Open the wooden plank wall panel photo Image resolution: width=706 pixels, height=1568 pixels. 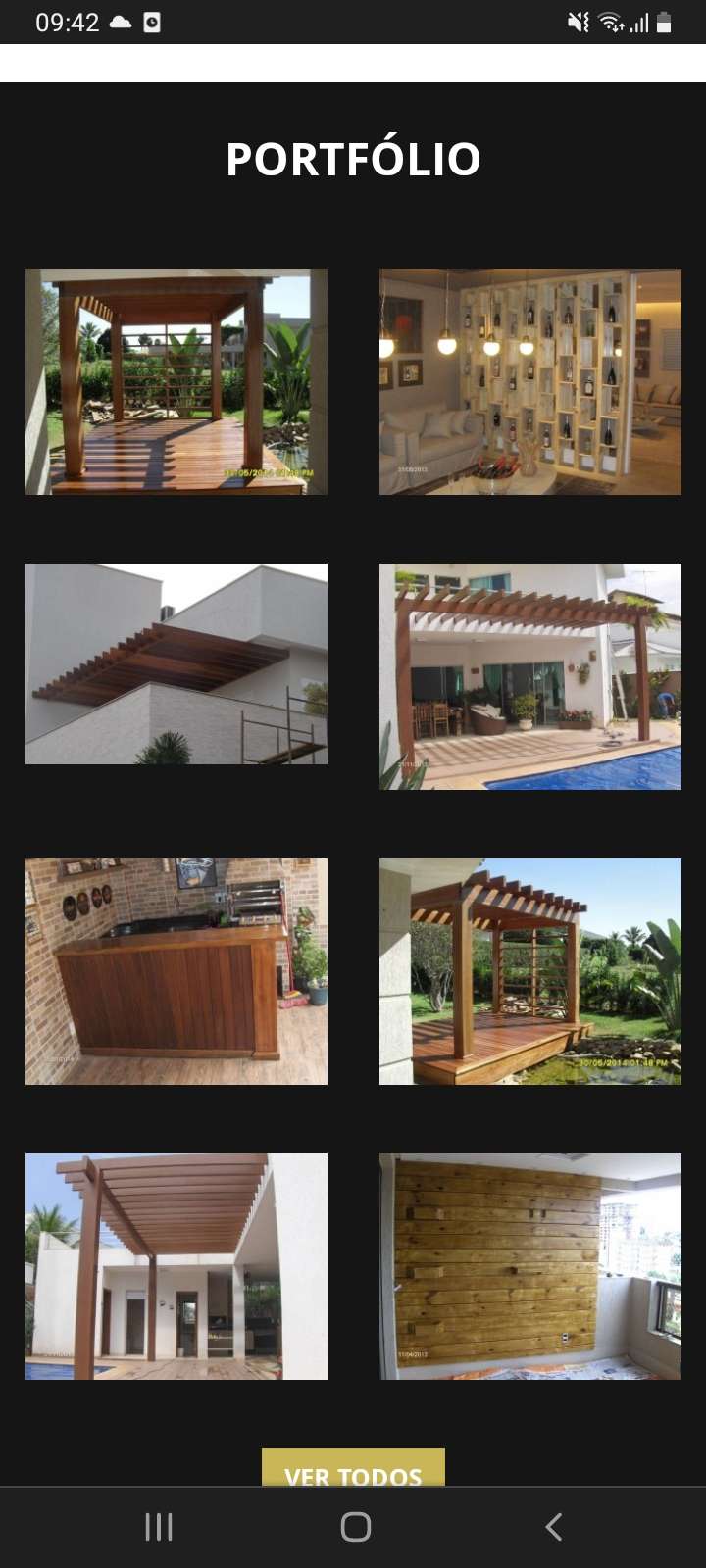(x=530, y=1267)
